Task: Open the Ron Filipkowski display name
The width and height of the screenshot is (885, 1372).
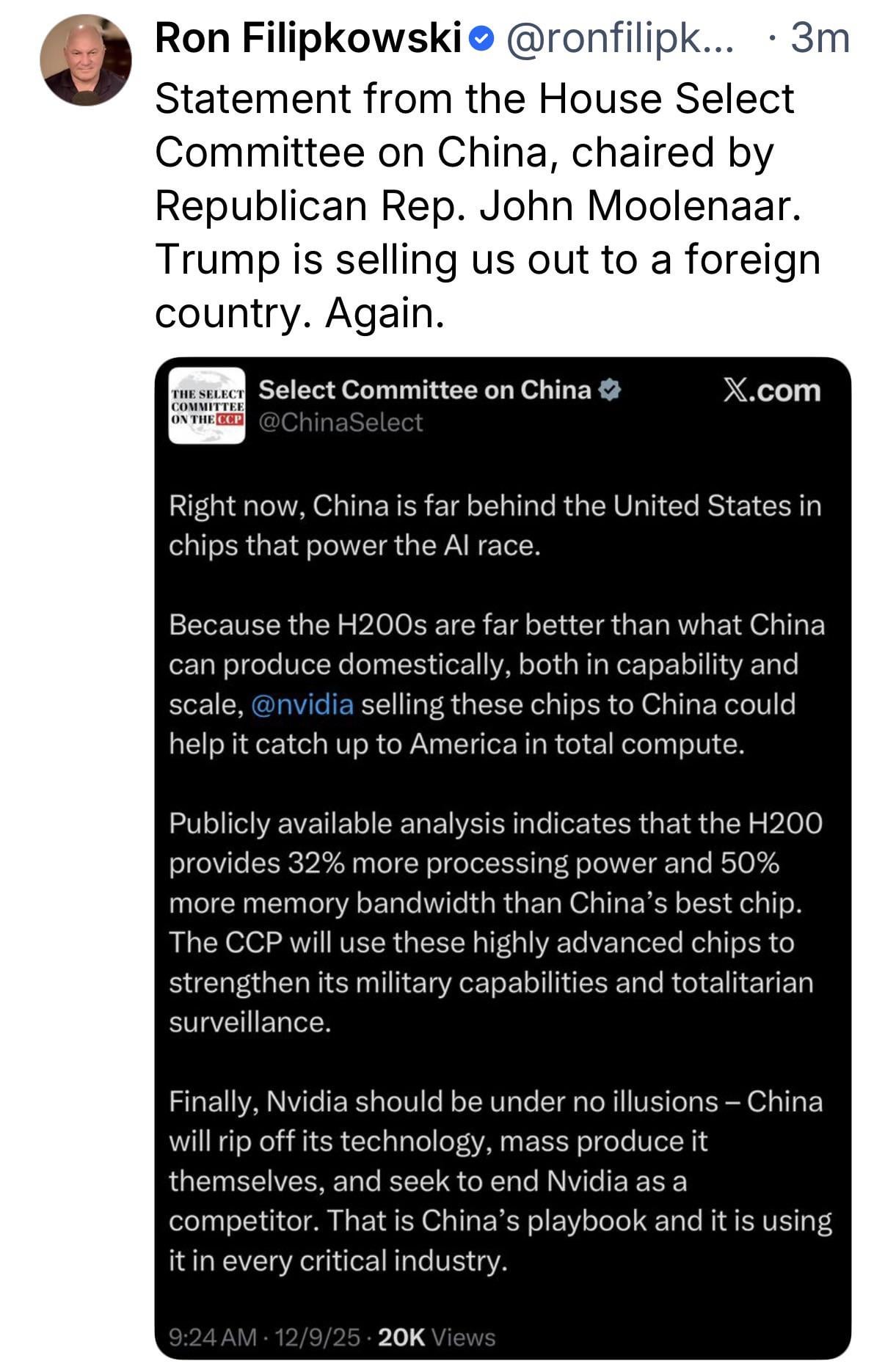Action: point(307,38)
